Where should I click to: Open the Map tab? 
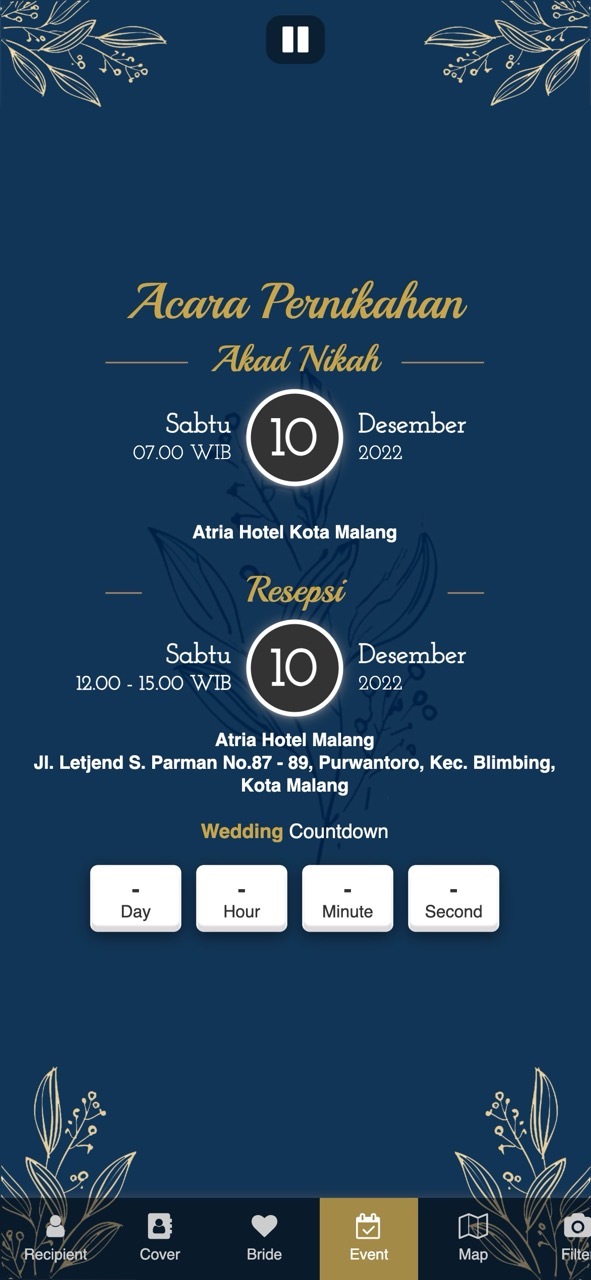coord(473,1238)
